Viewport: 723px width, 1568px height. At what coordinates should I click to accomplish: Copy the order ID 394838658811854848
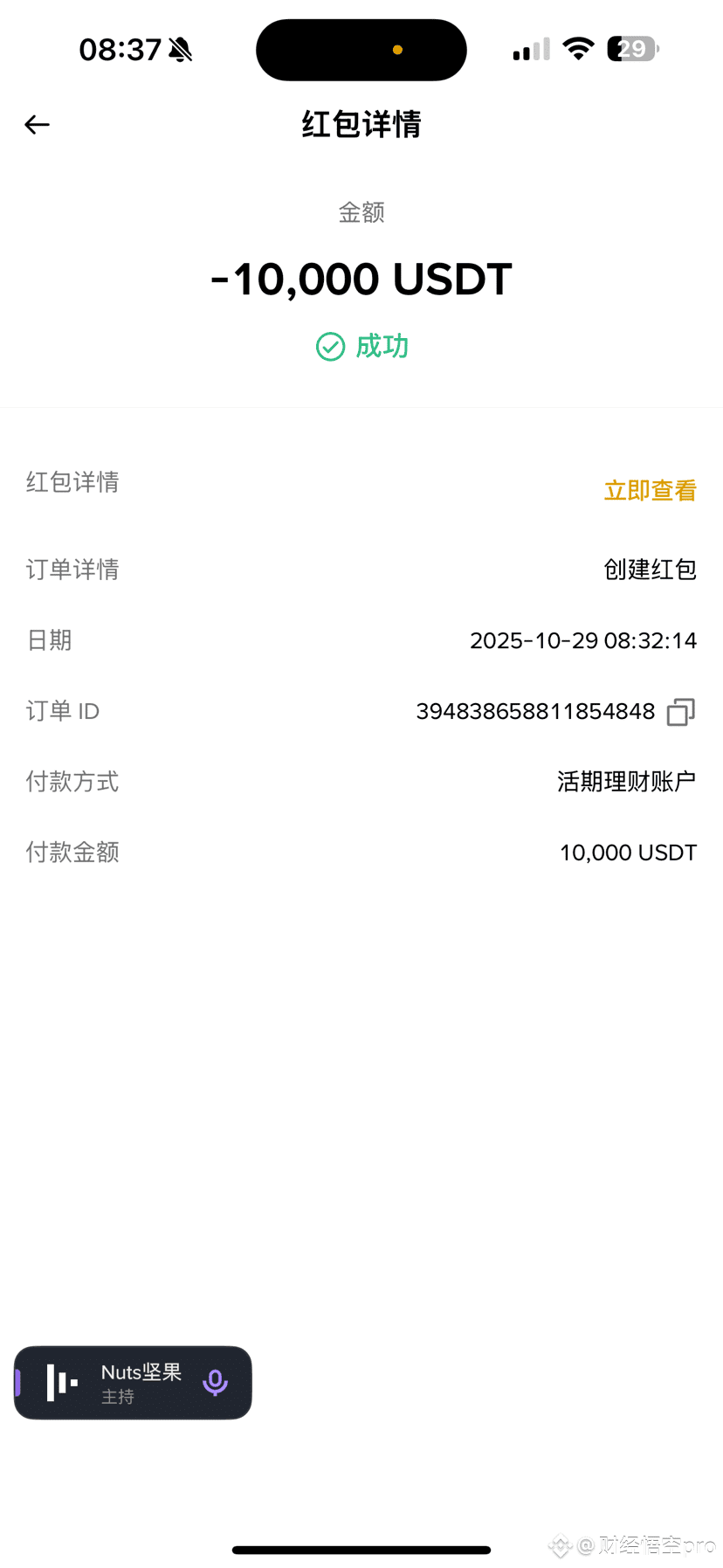pyautogui.click(x=679, y=711)
